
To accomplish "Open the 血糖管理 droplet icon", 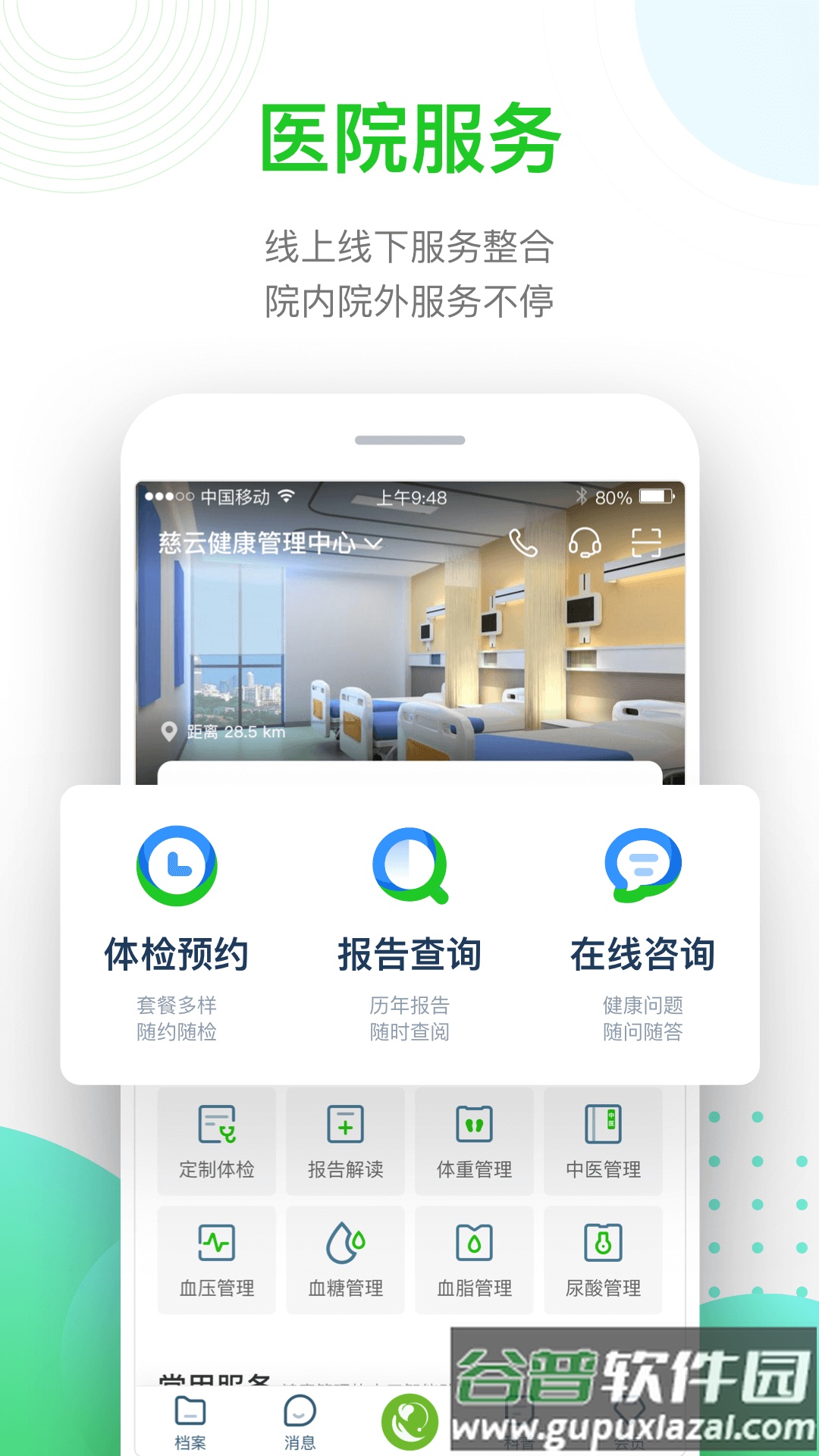I will pyautogui.click(x=345, y=1242).
